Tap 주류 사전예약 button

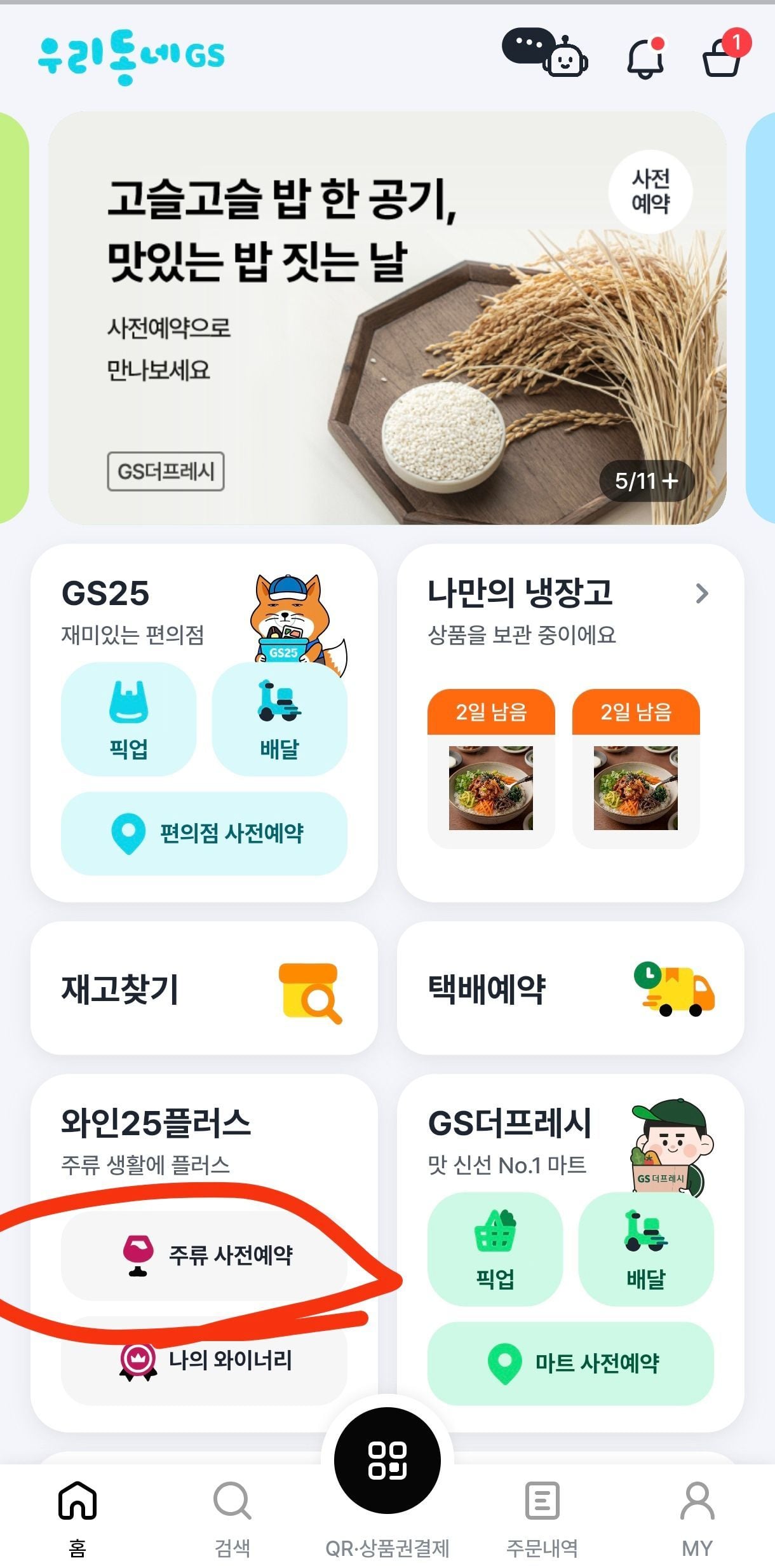click(204, 1255)
